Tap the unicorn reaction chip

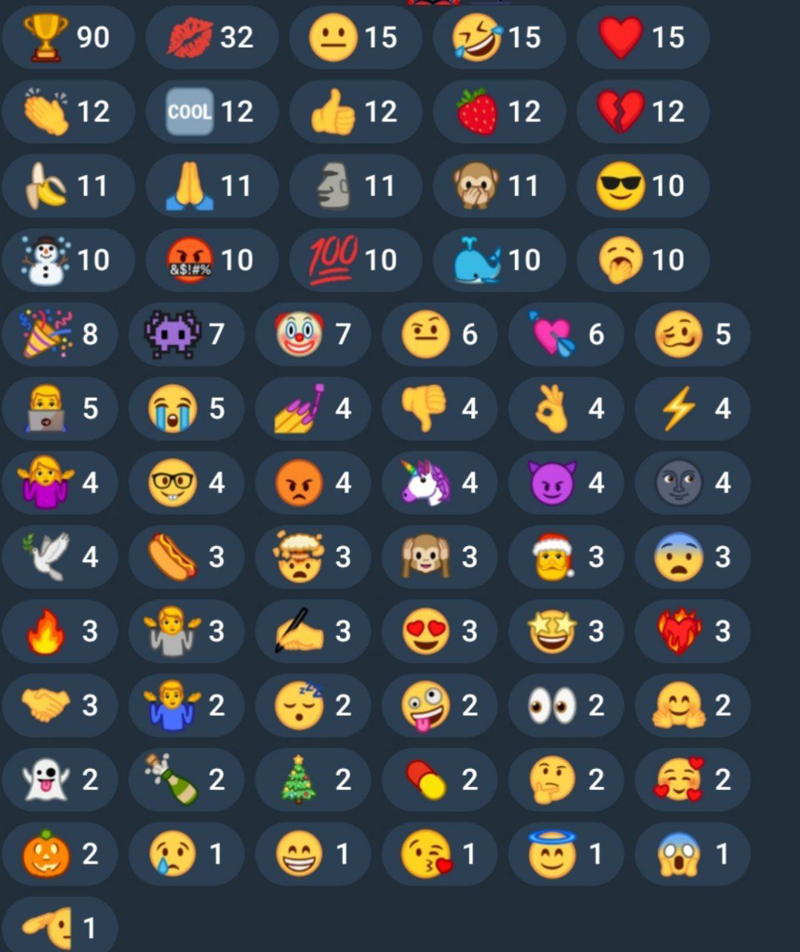pos(440,482)
